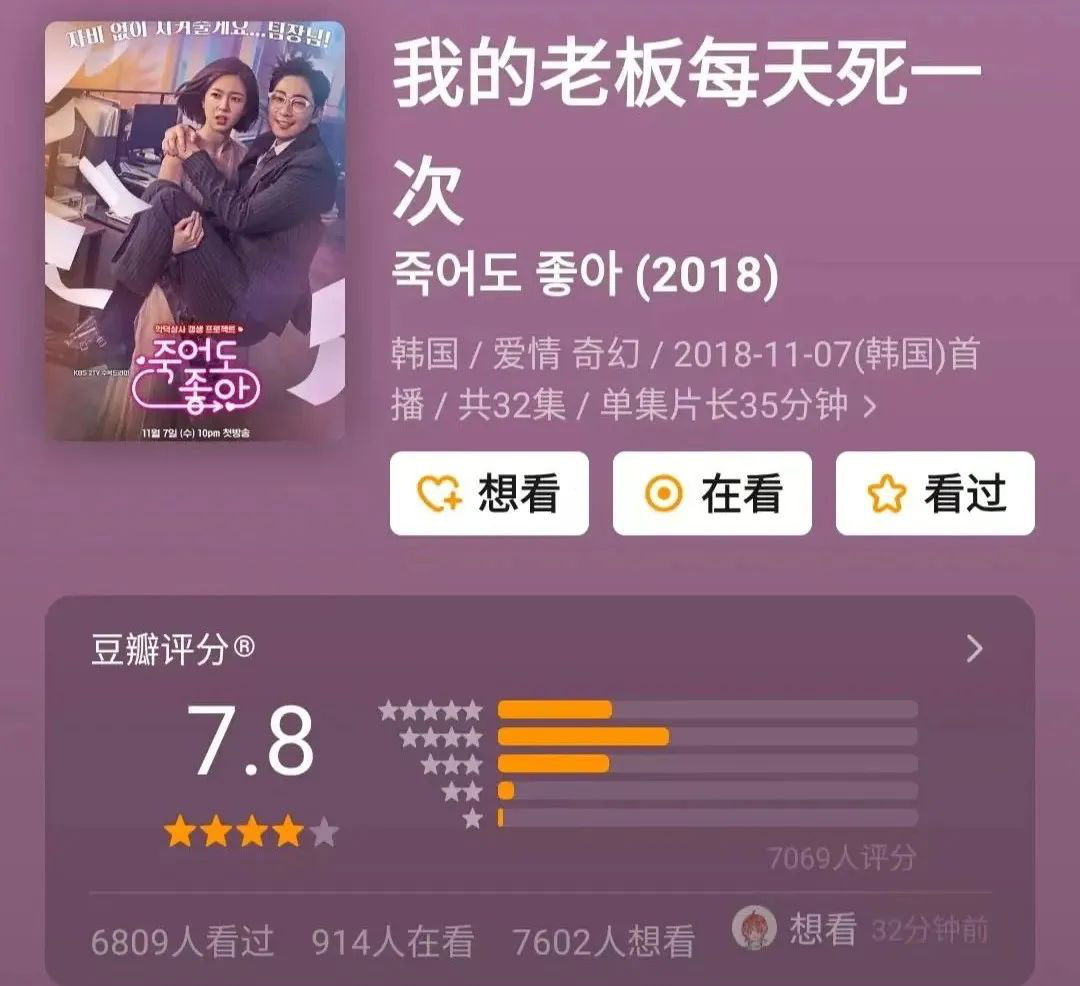The height and width of the screenshot is (986, 1080).
Task: Mark the drama as 看过
Action: tap(934, 494)
